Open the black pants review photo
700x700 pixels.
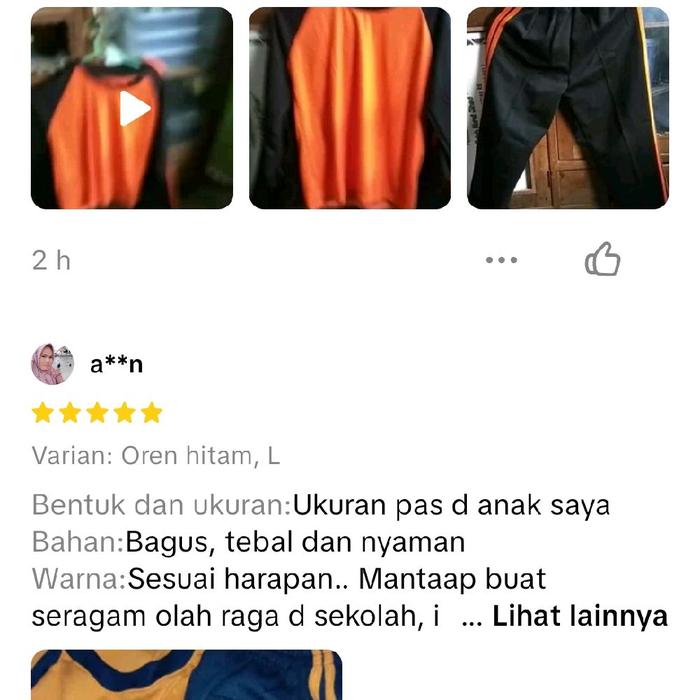pos(567,108)
